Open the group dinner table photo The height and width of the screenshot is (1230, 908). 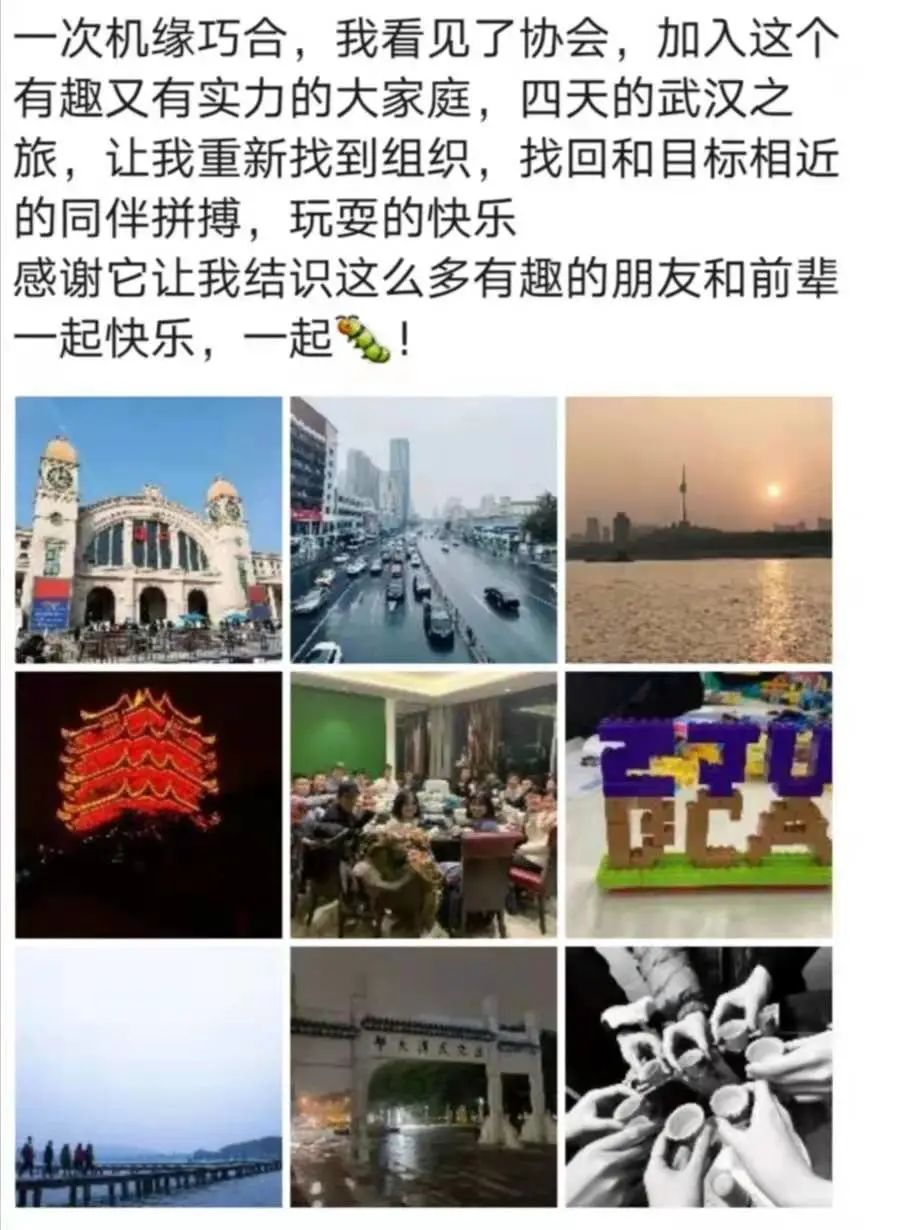[x=423, y=804]
